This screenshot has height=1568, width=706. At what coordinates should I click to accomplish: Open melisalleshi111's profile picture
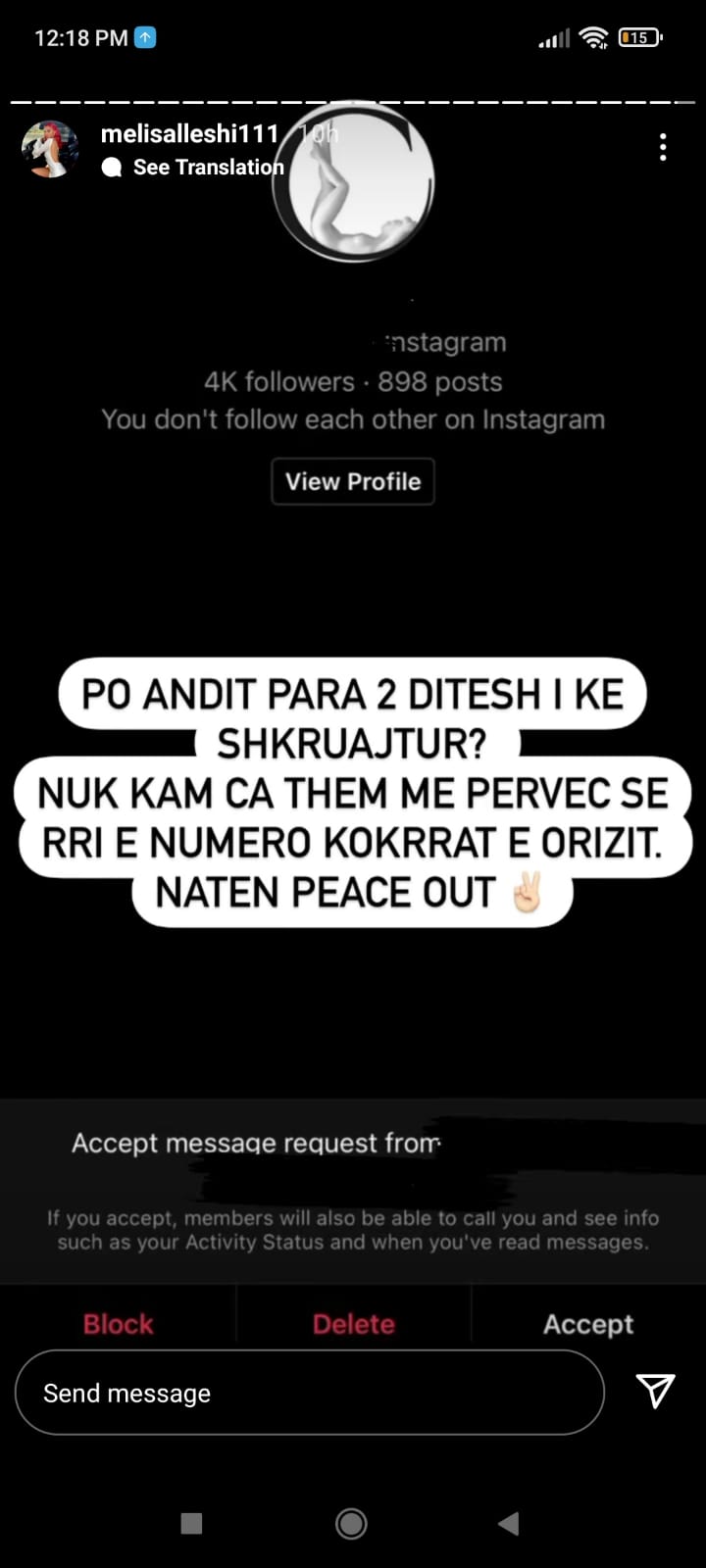50,149
